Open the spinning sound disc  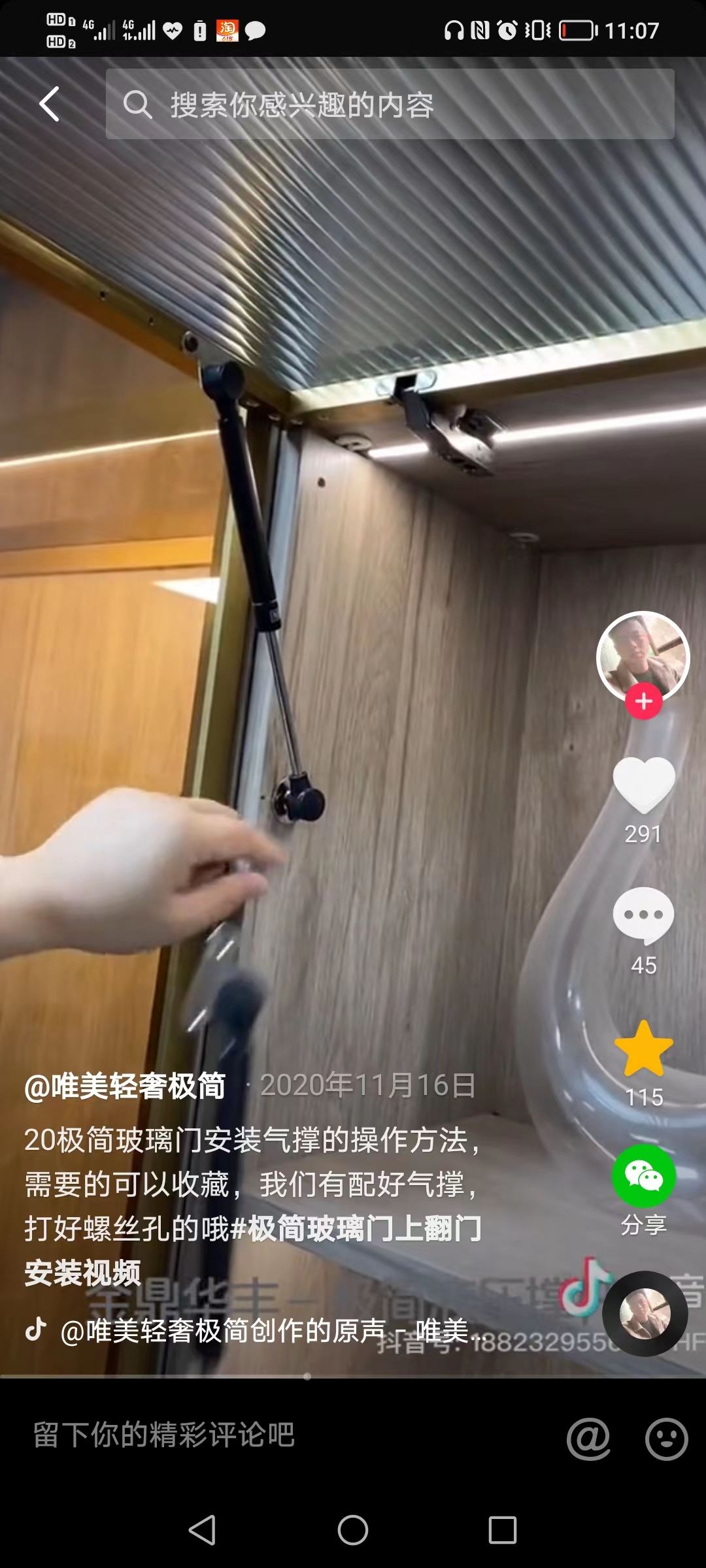645,1314
